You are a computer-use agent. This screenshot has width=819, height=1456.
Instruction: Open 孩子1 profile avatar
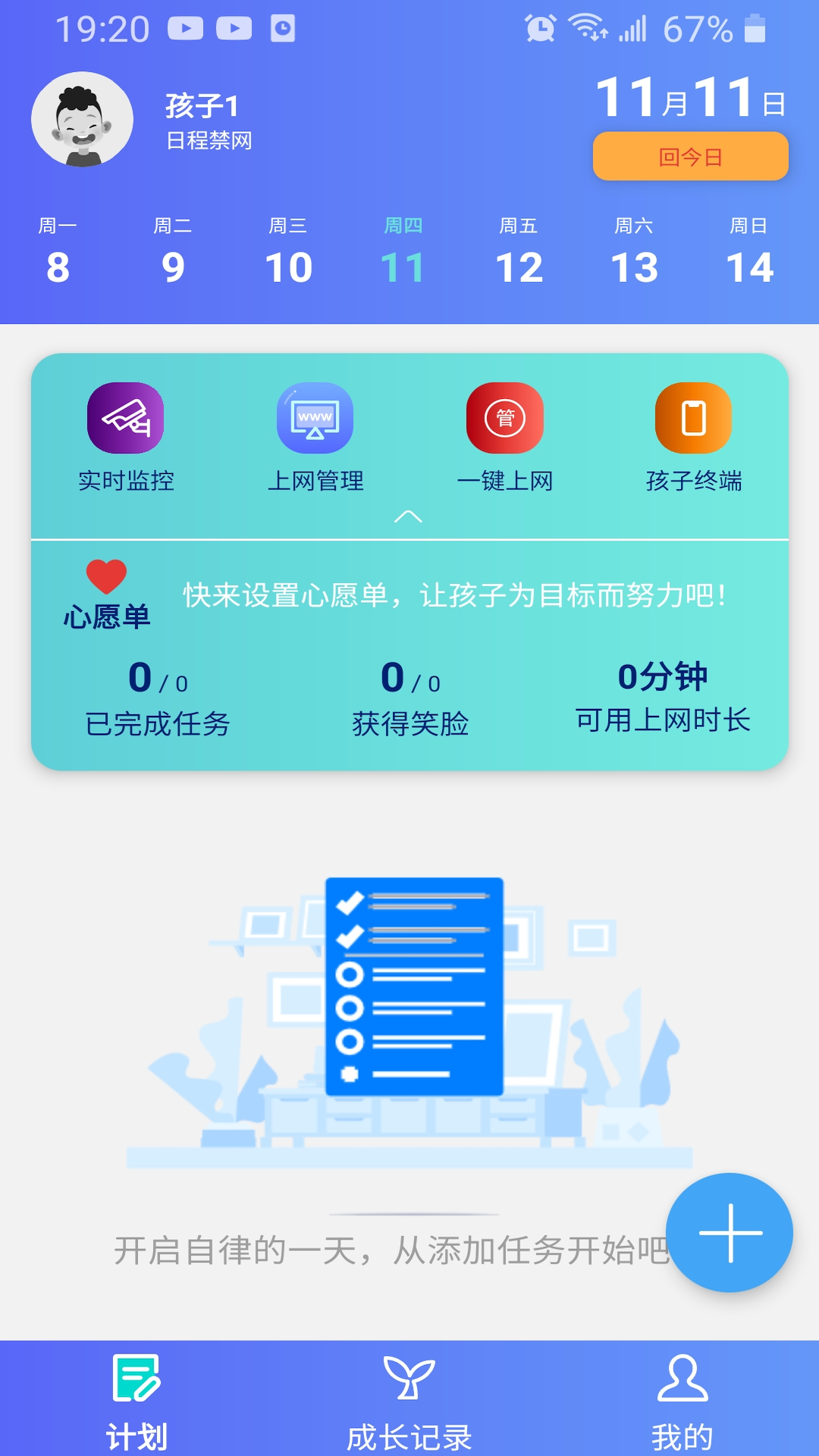[82, 119]
